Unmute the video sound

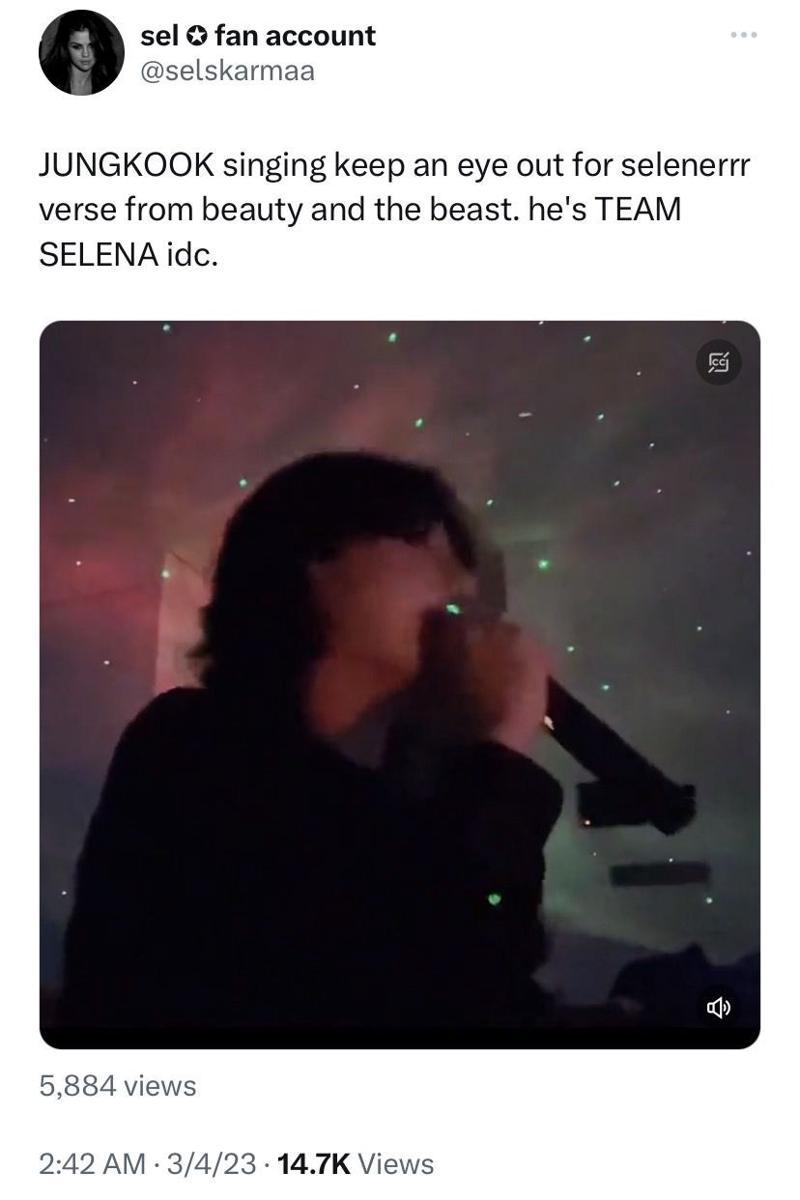point(720,1008)
